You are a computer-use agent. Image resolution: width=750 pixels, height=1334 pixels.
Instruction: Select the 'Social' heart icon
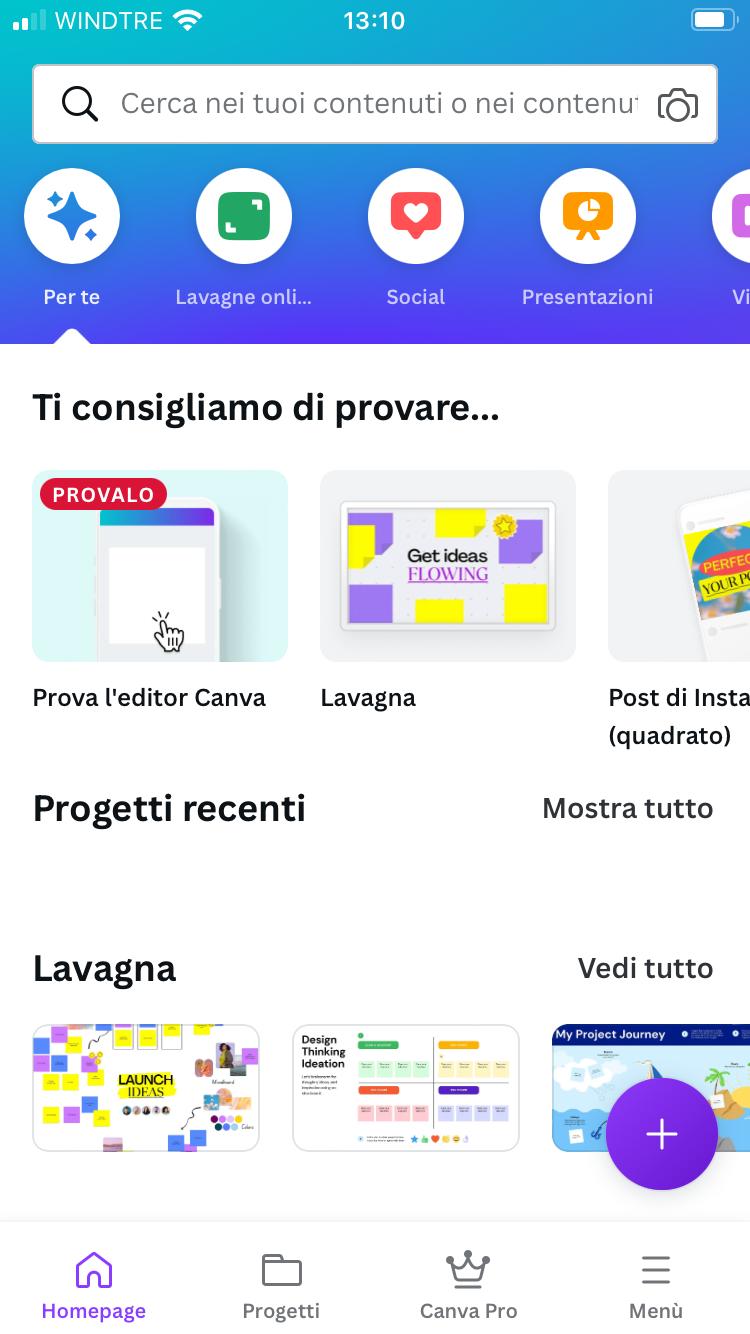415,216
